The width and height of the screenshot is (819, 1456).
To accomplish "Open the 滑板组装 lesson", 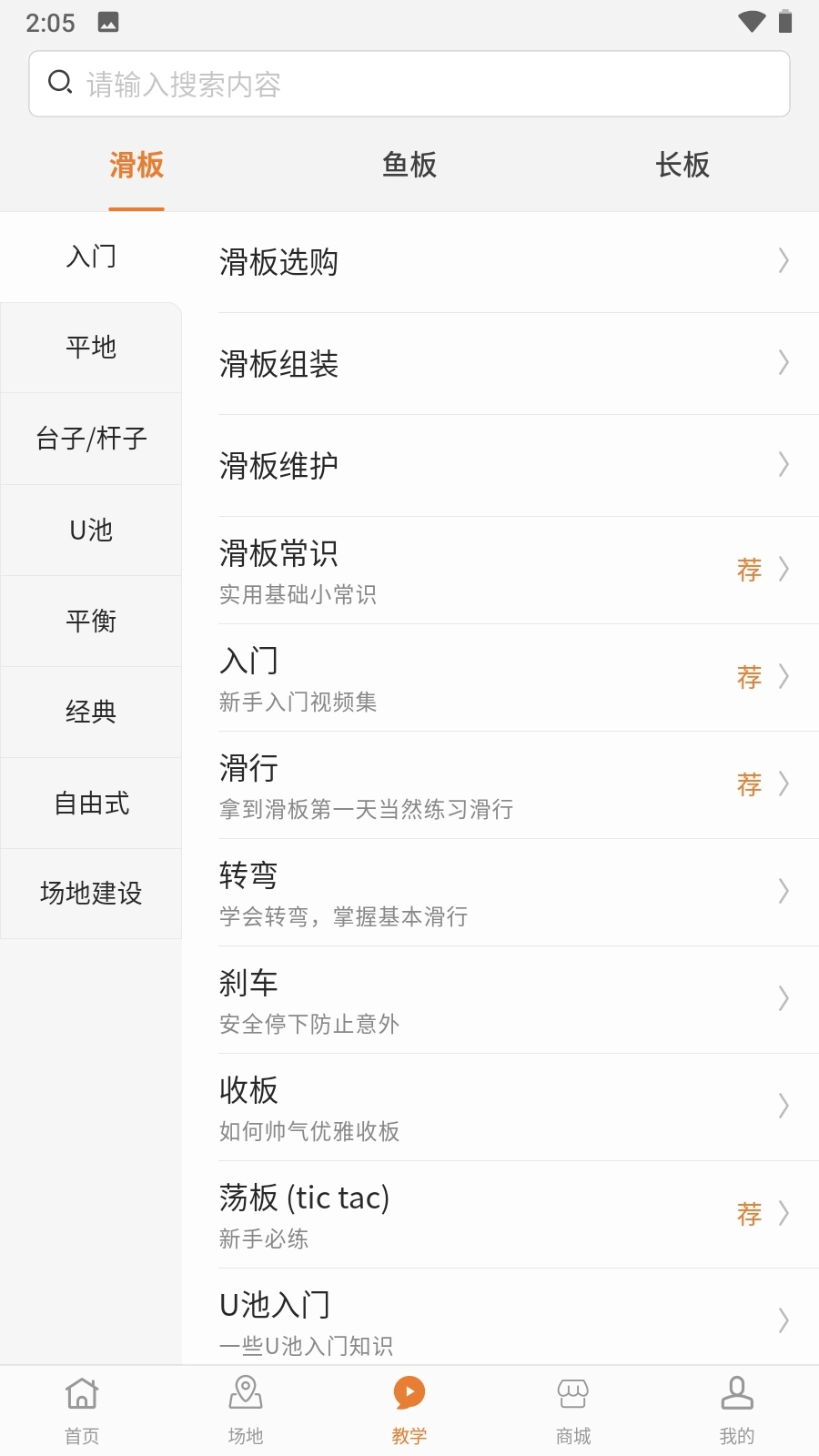I will pos(500,364).
